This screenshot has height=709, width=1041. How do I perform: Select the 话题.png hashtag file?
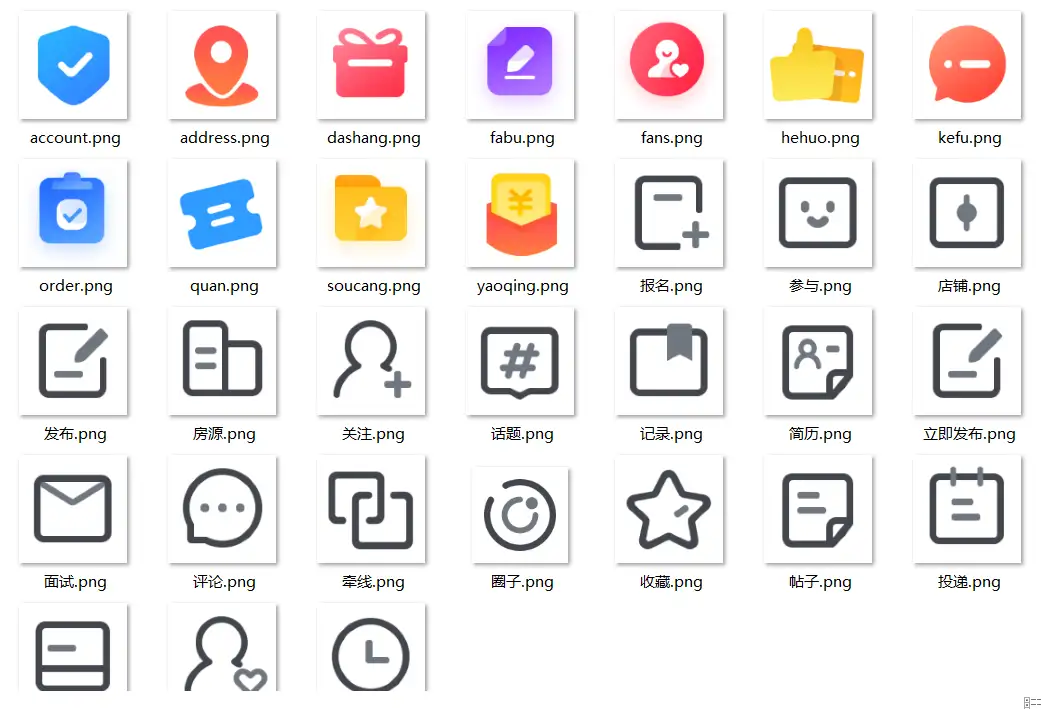(x=520, y=361)
